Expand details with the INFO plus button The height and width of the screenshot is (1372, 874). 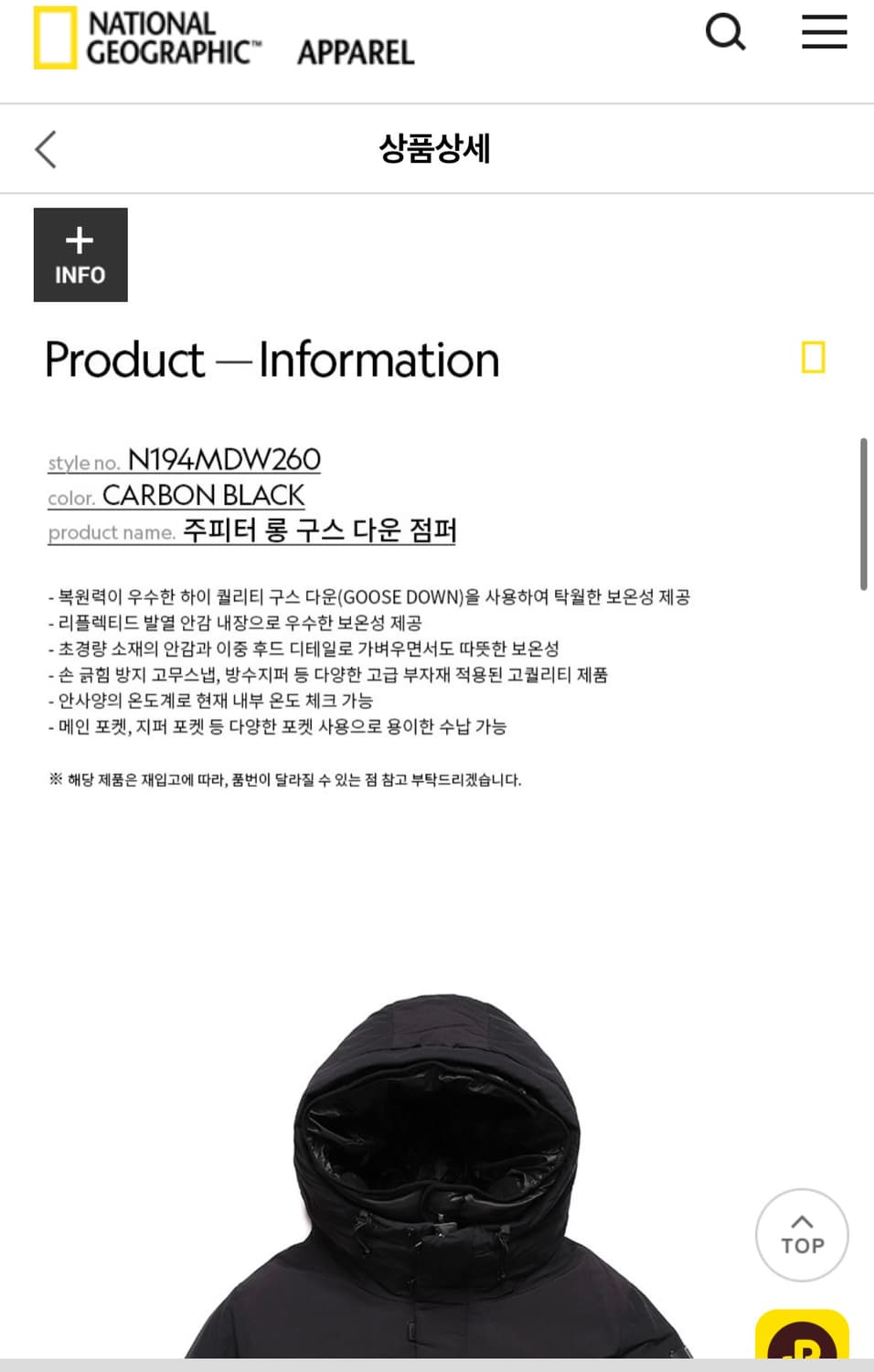click(80, 254)
